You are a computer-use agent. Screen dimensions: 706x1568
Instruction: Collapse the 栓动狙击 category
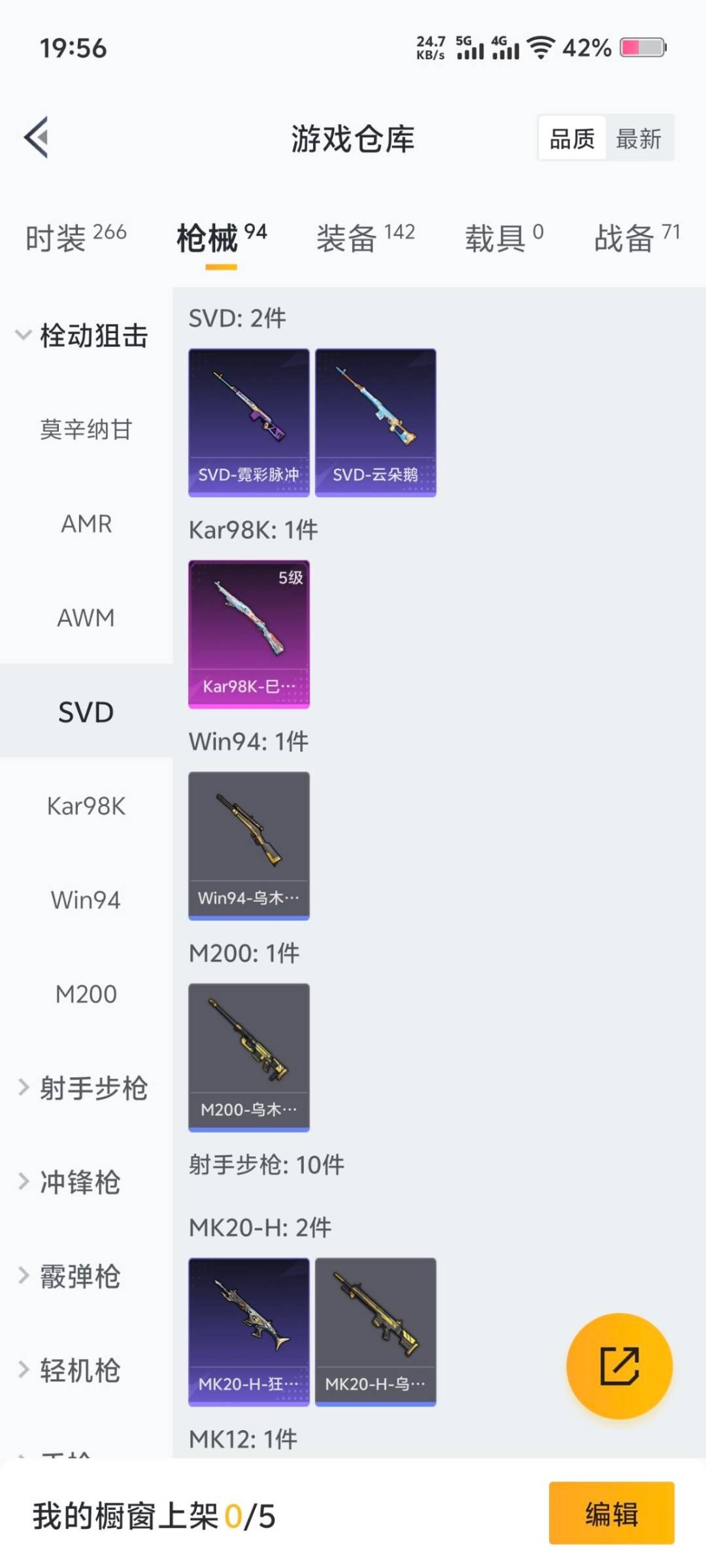85,335
